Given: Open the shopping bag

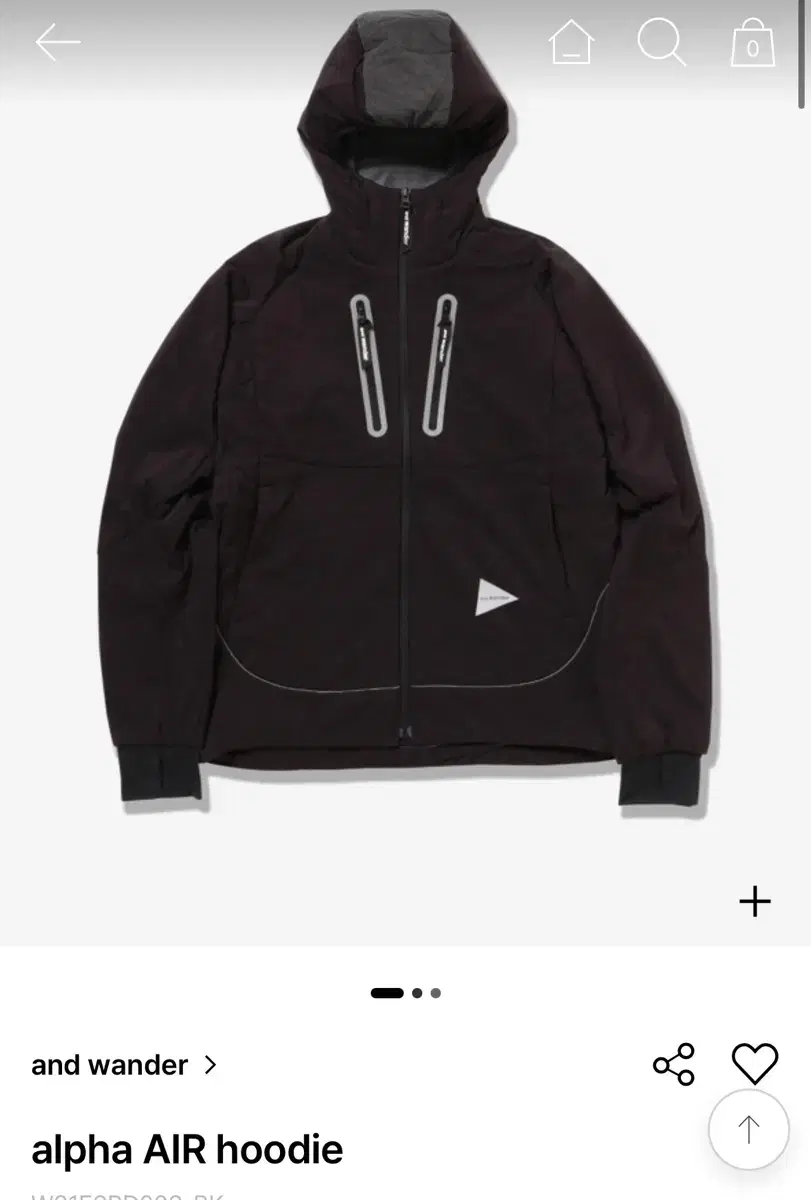Looking at the screenshot, I should (x=752, y=43).
